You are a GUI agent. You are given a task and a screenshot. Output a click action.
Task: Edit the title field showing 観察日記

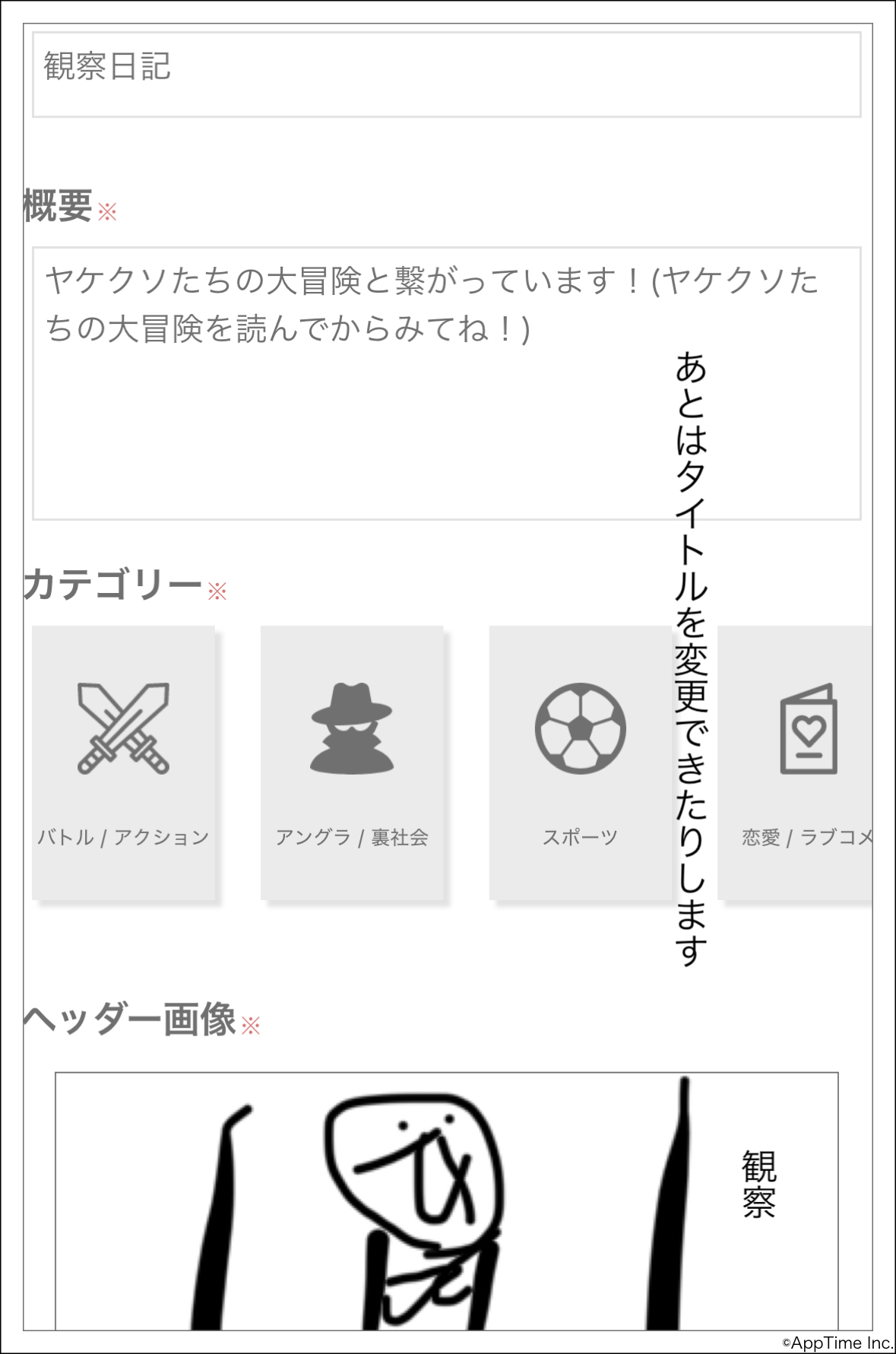446,74
